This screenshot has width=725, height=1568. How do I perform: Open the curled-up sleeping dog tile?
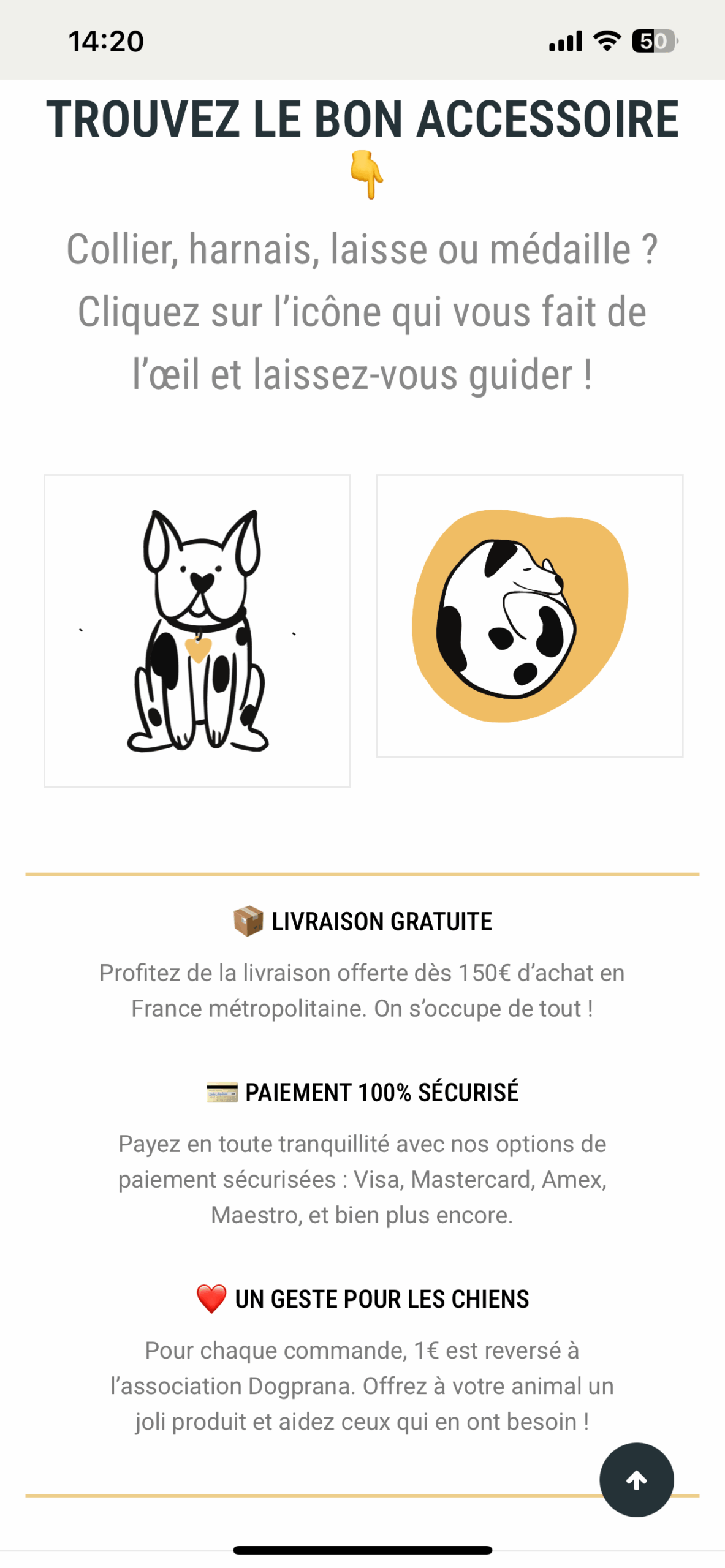(529, 616)
